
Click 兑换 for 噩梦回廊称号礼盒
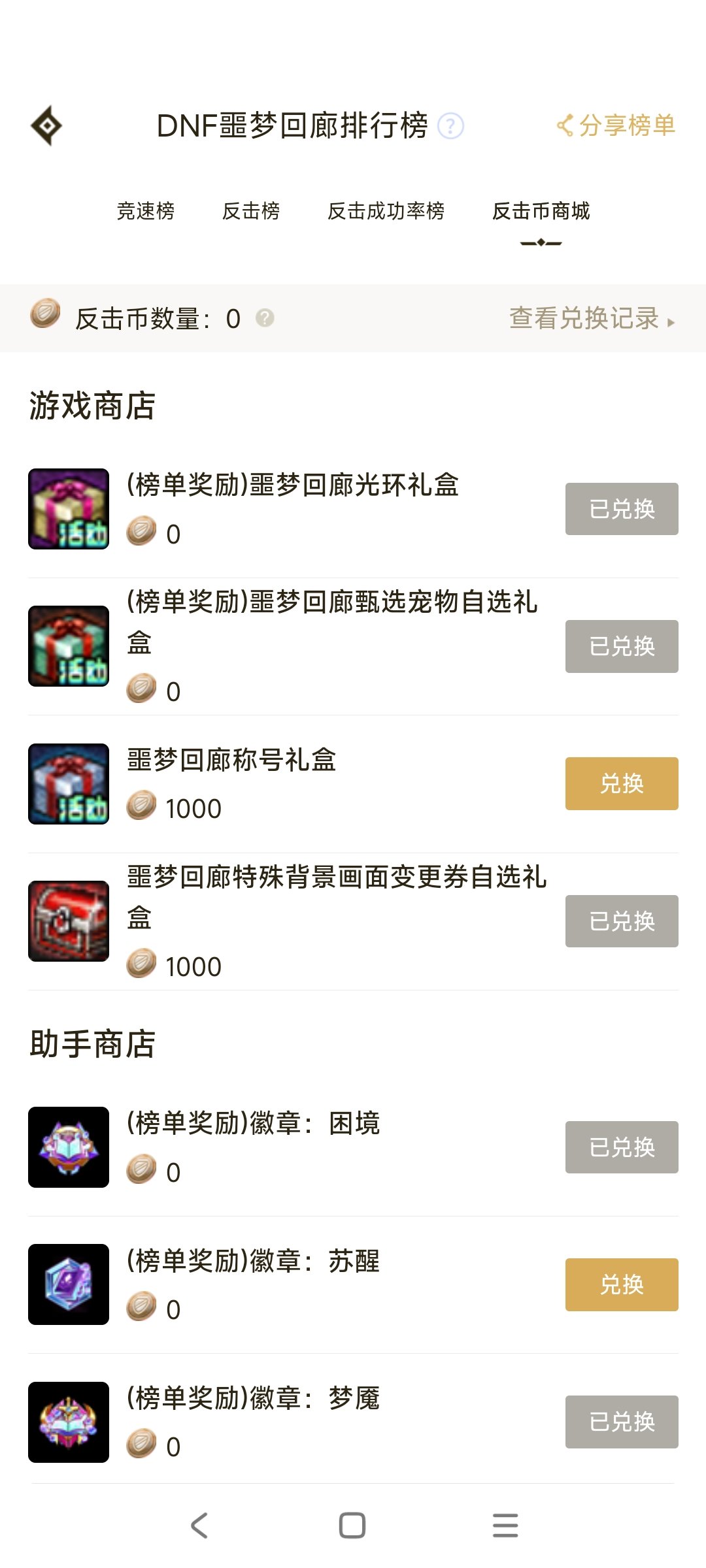point(620,783)
